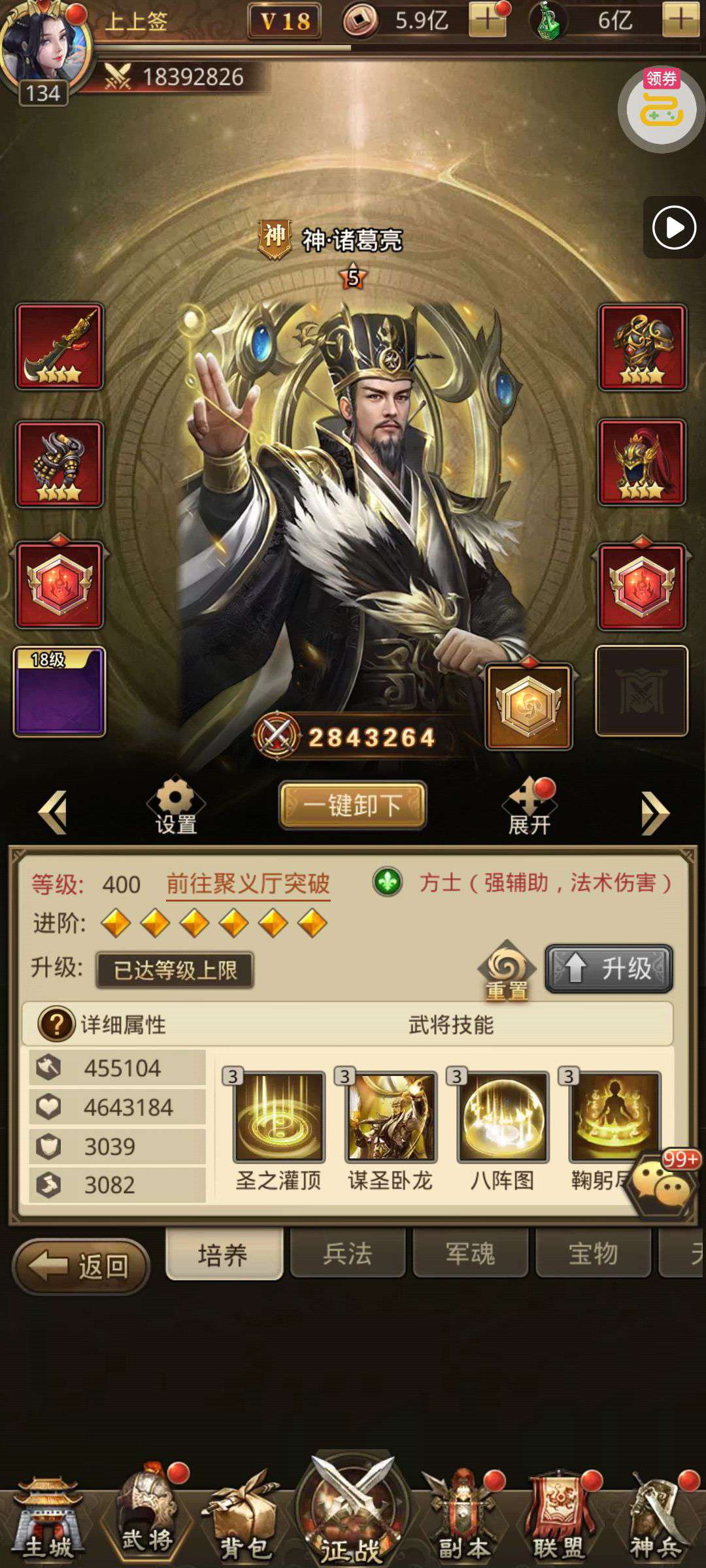Go to next hero with right arrow
Viewport: 706px width, 1568px height.
click(655, 812)
